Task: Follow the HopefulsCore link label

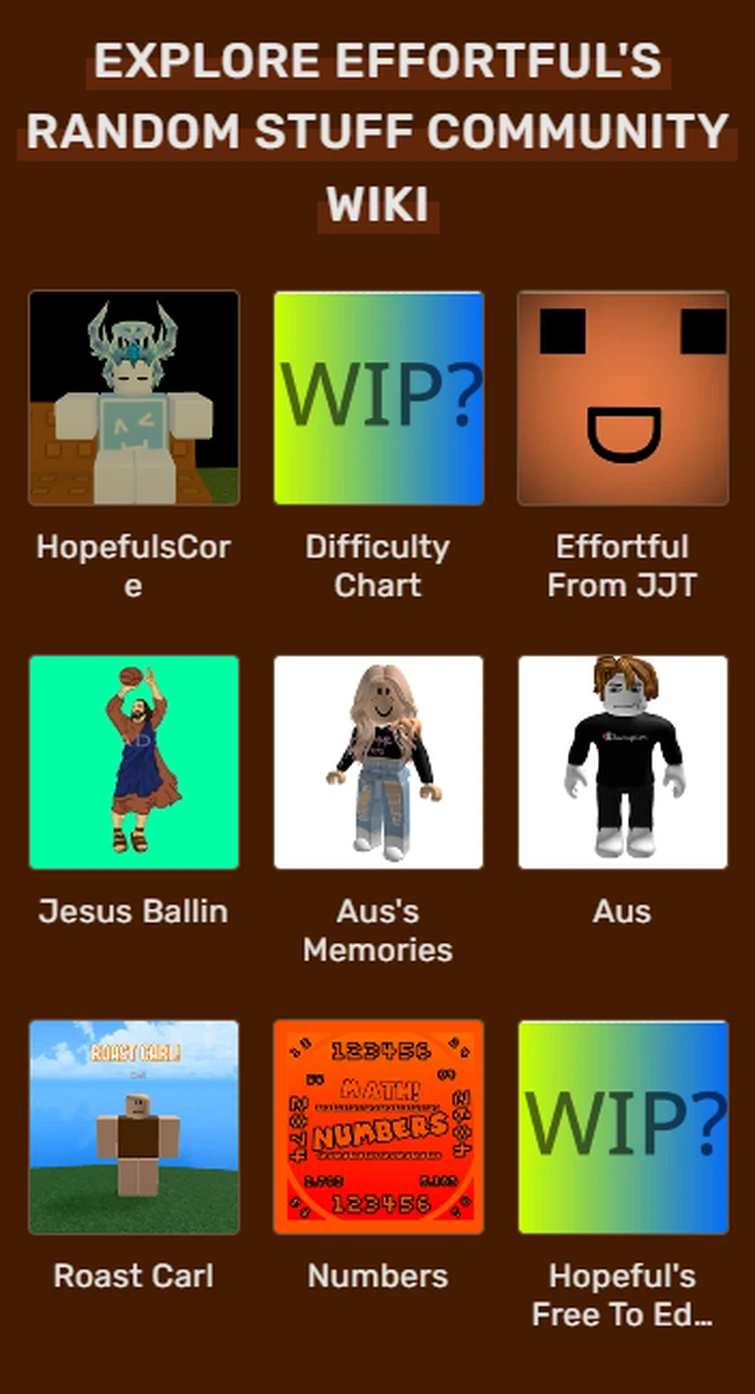Action: click(133, 565)
